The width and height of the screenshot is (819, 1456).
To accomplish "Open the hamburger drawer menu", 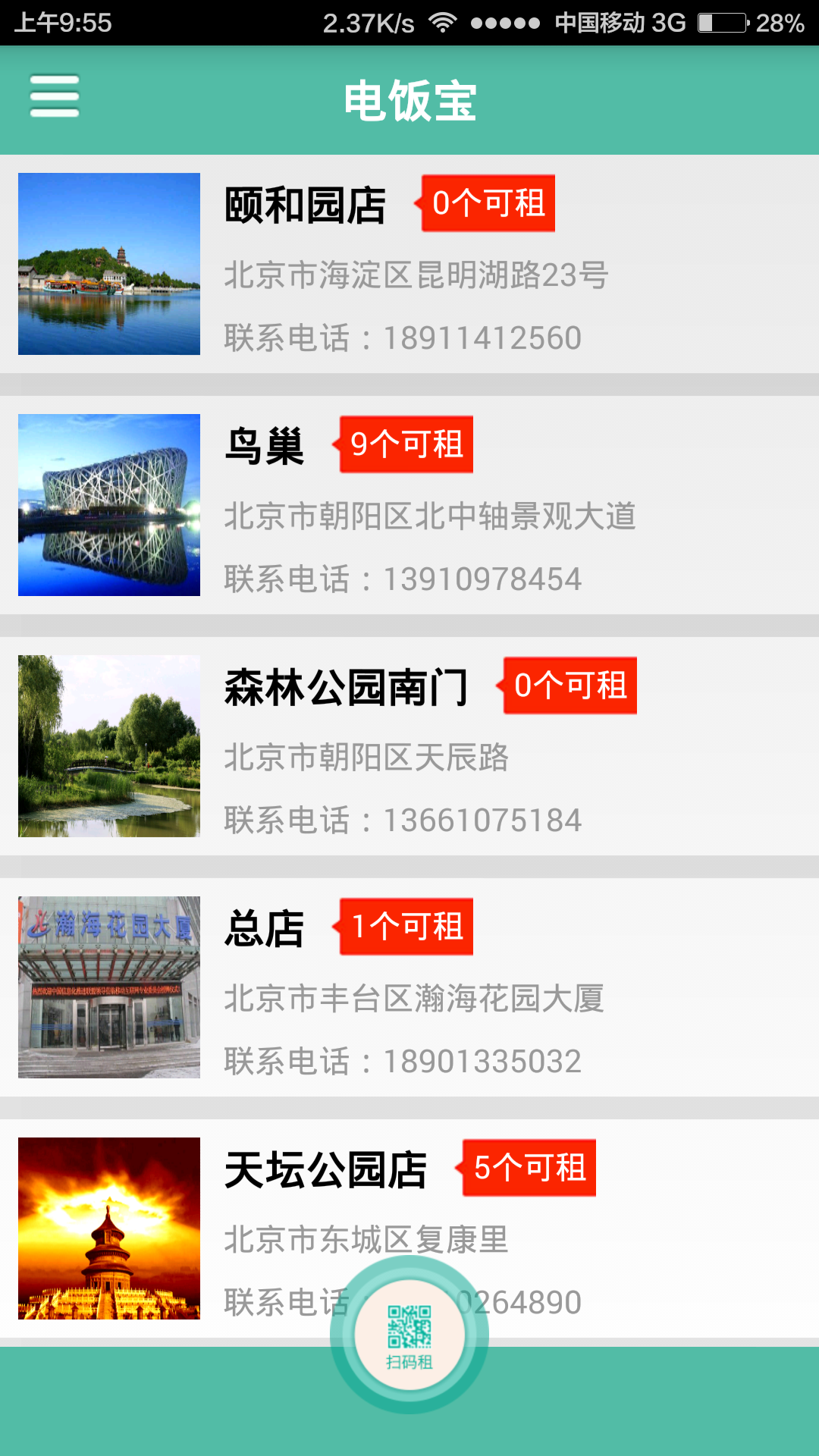I will (55, 96).
